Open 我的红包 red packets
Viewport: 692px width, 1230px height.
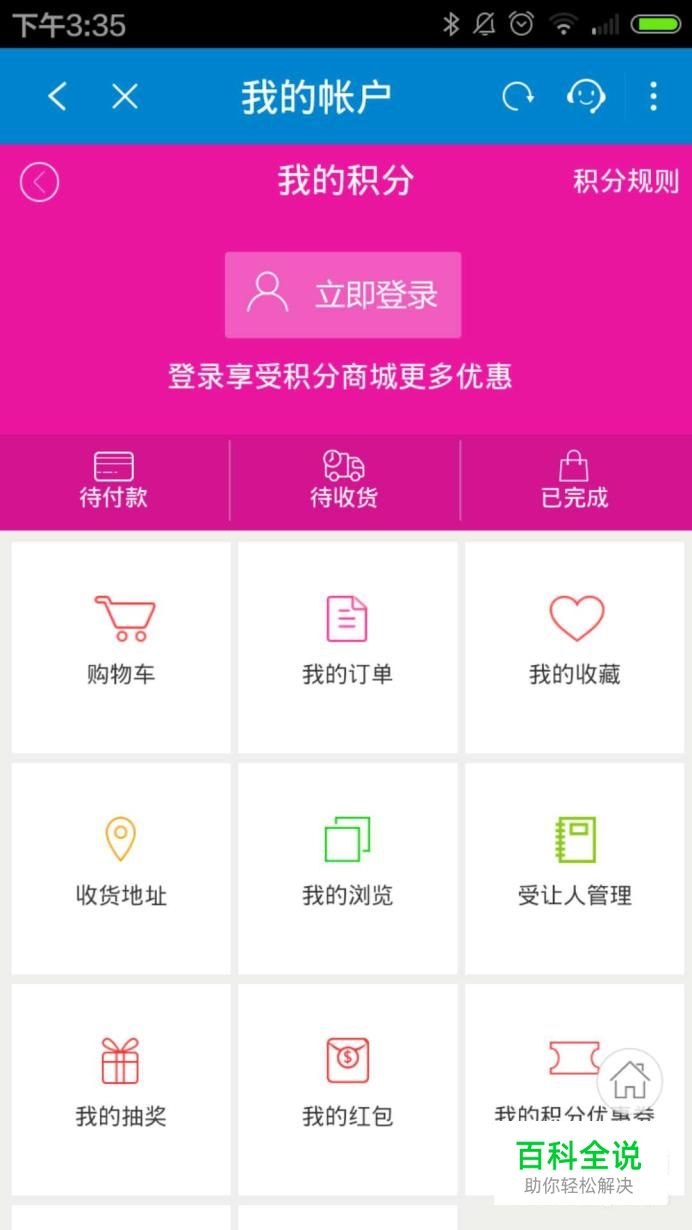347,1088
